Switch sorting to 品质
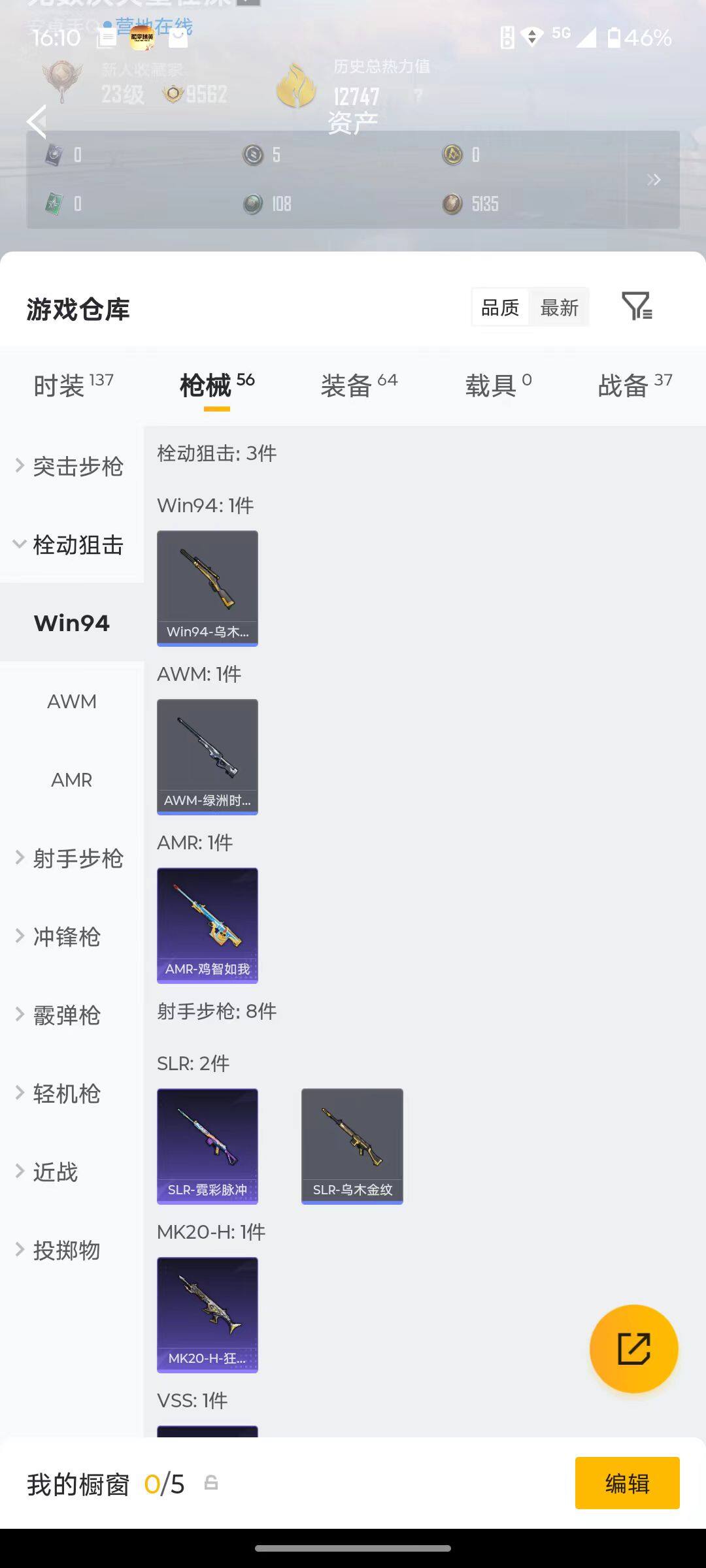The image size is (706, 1568). click(501, 306)
